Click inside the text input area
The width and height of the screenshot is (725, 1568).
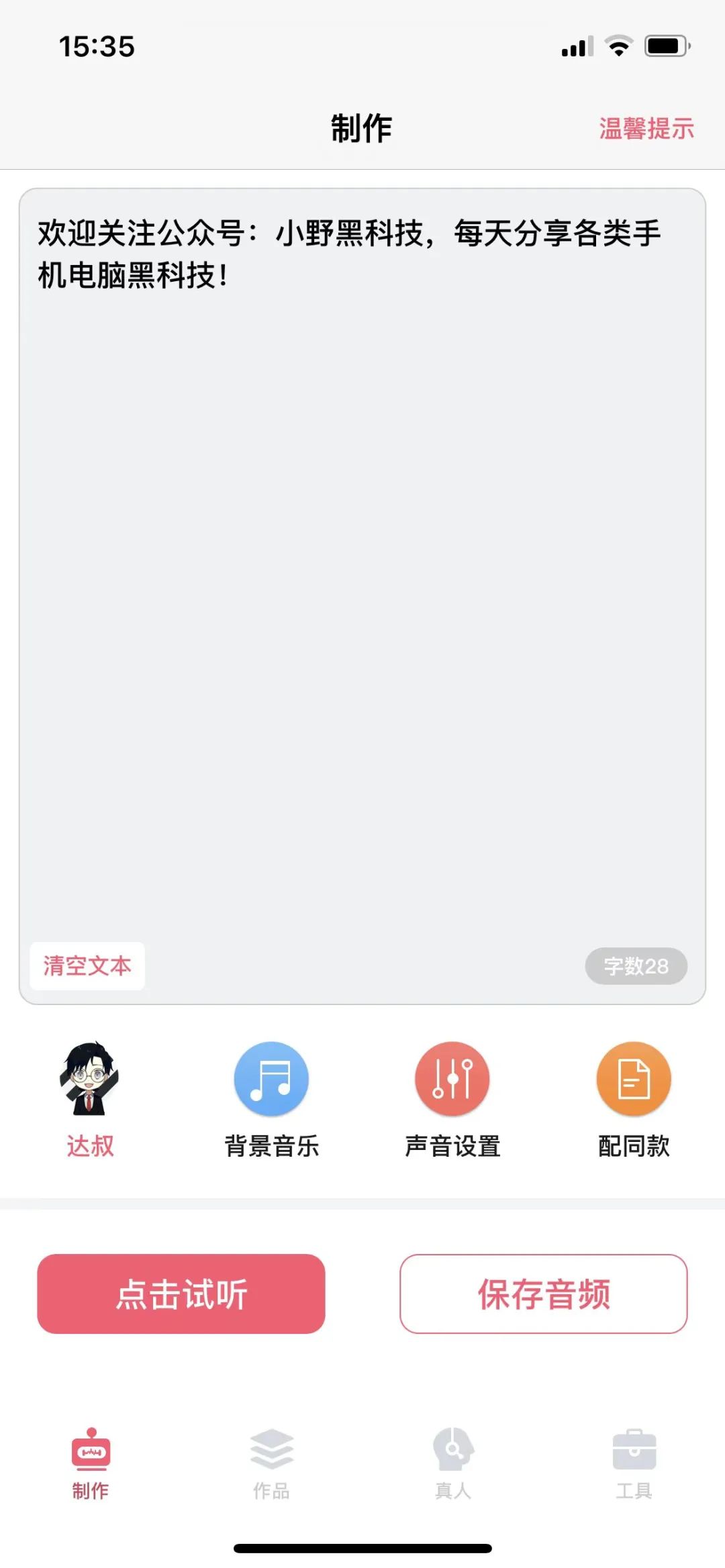tap(362, 570)
